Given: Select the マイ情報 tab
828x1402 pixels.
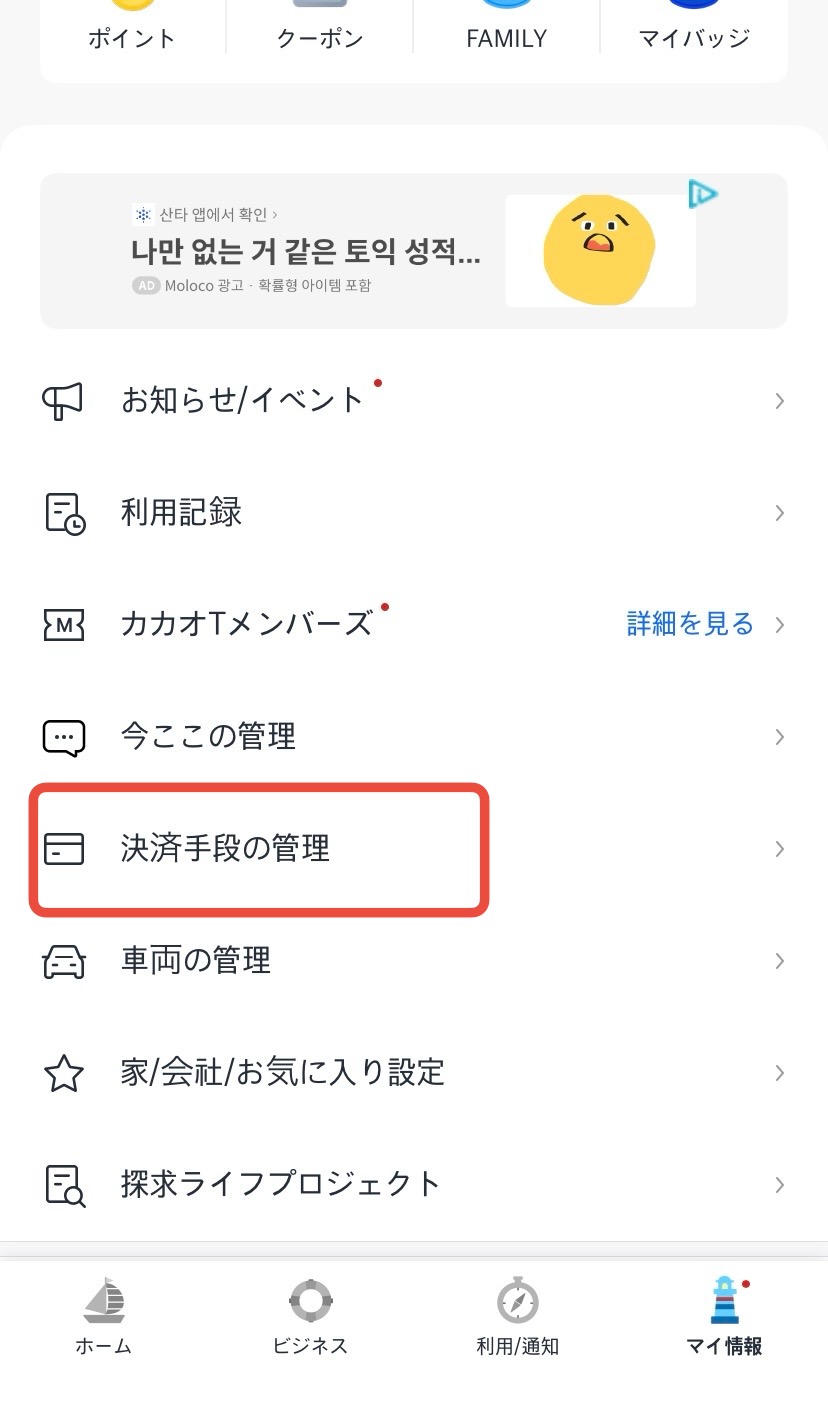Looking at the screenshot, I should point(724,1315).
